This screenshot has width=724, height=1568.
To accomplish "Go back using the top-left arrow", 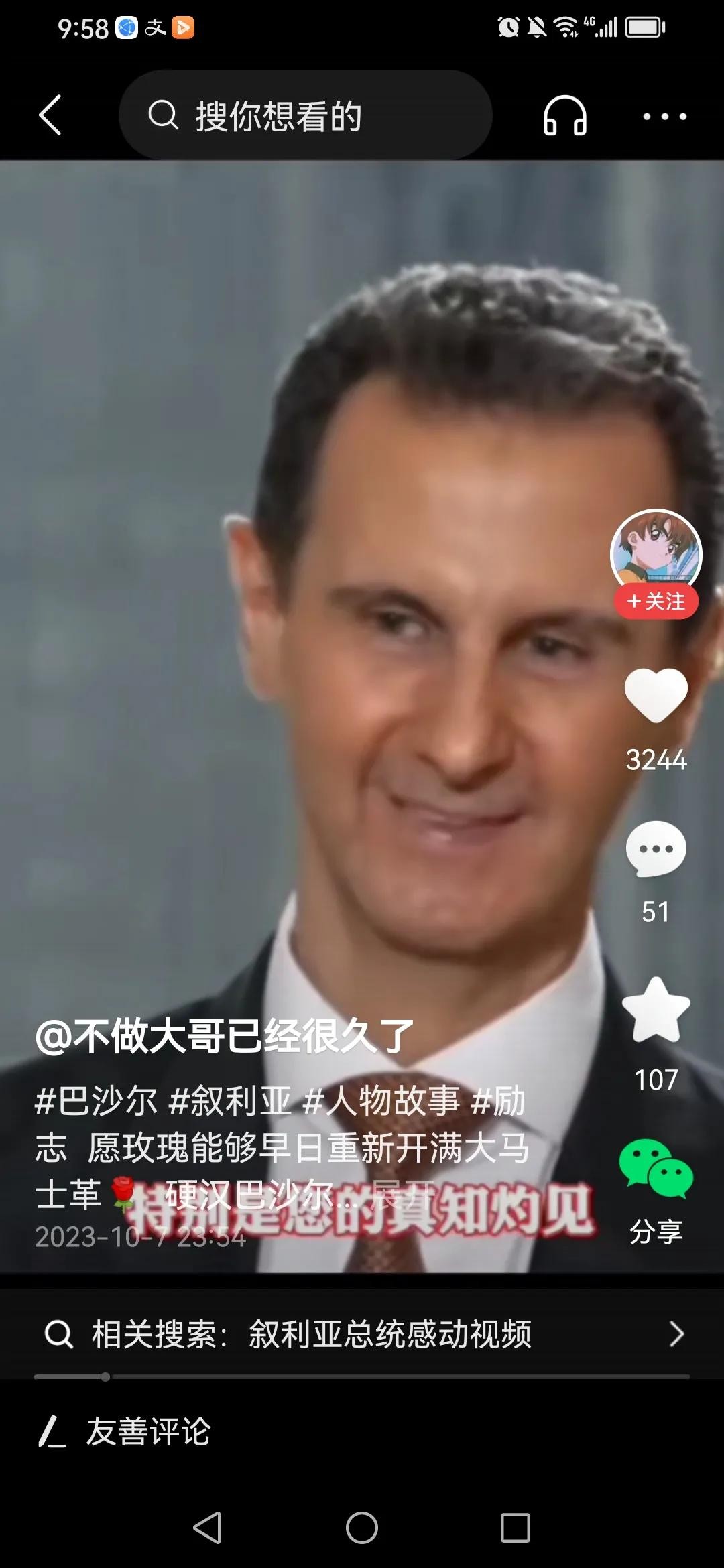I will point(51,115).
